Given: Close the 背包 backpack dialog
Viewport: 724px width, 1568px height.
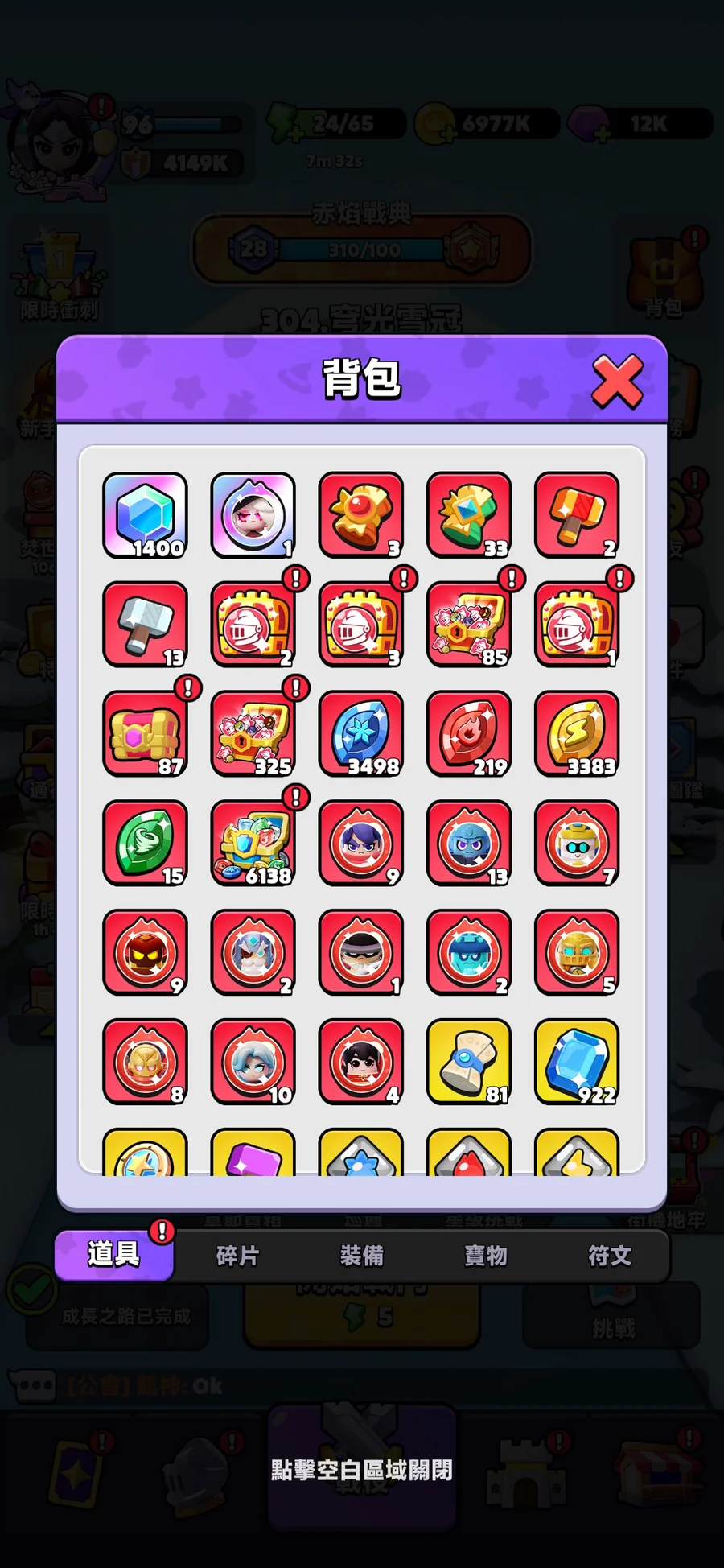Looking at the screenshot, I should (x=617, y=381).
